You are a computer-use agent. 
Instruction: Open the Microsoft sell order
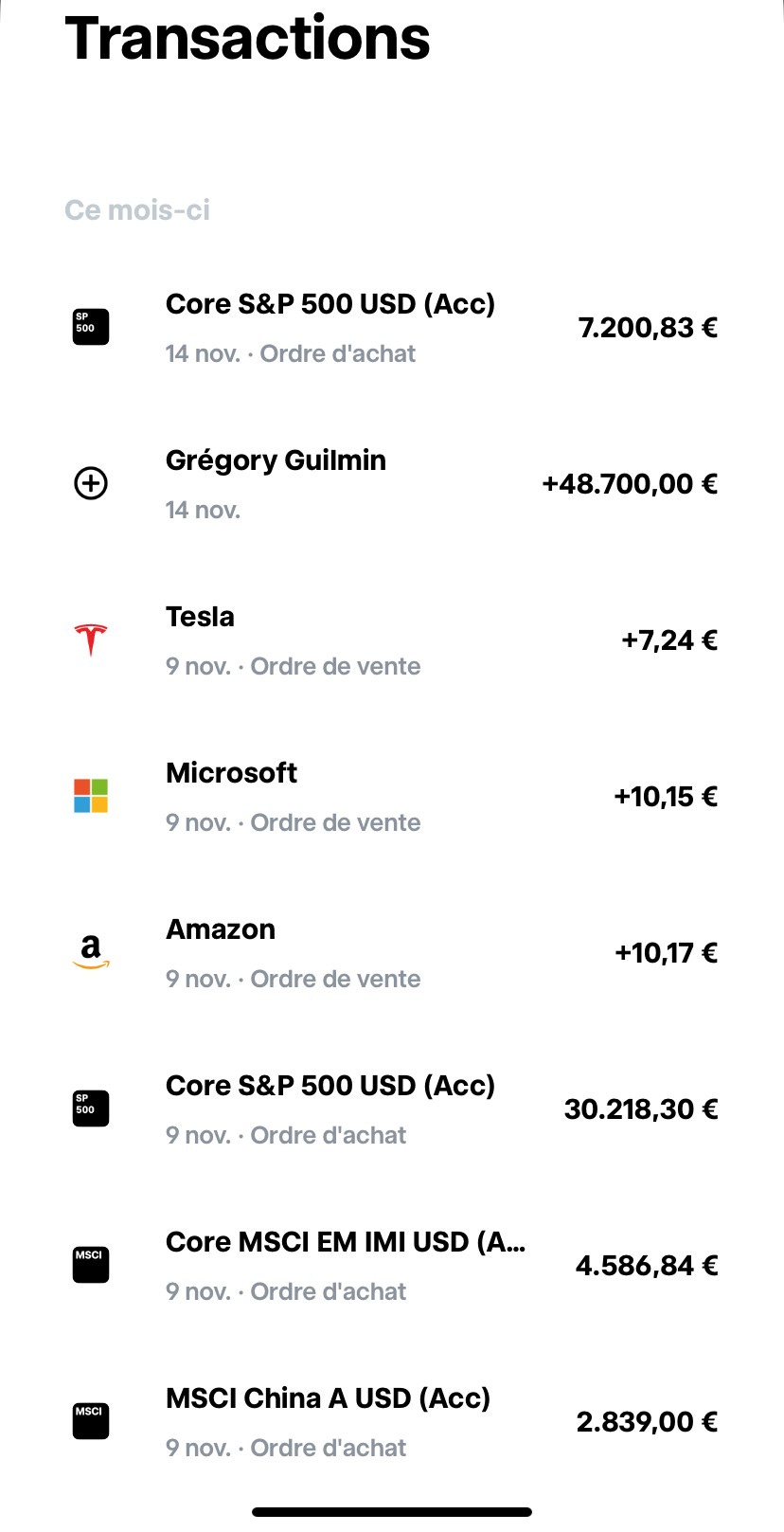click(392, 797)
